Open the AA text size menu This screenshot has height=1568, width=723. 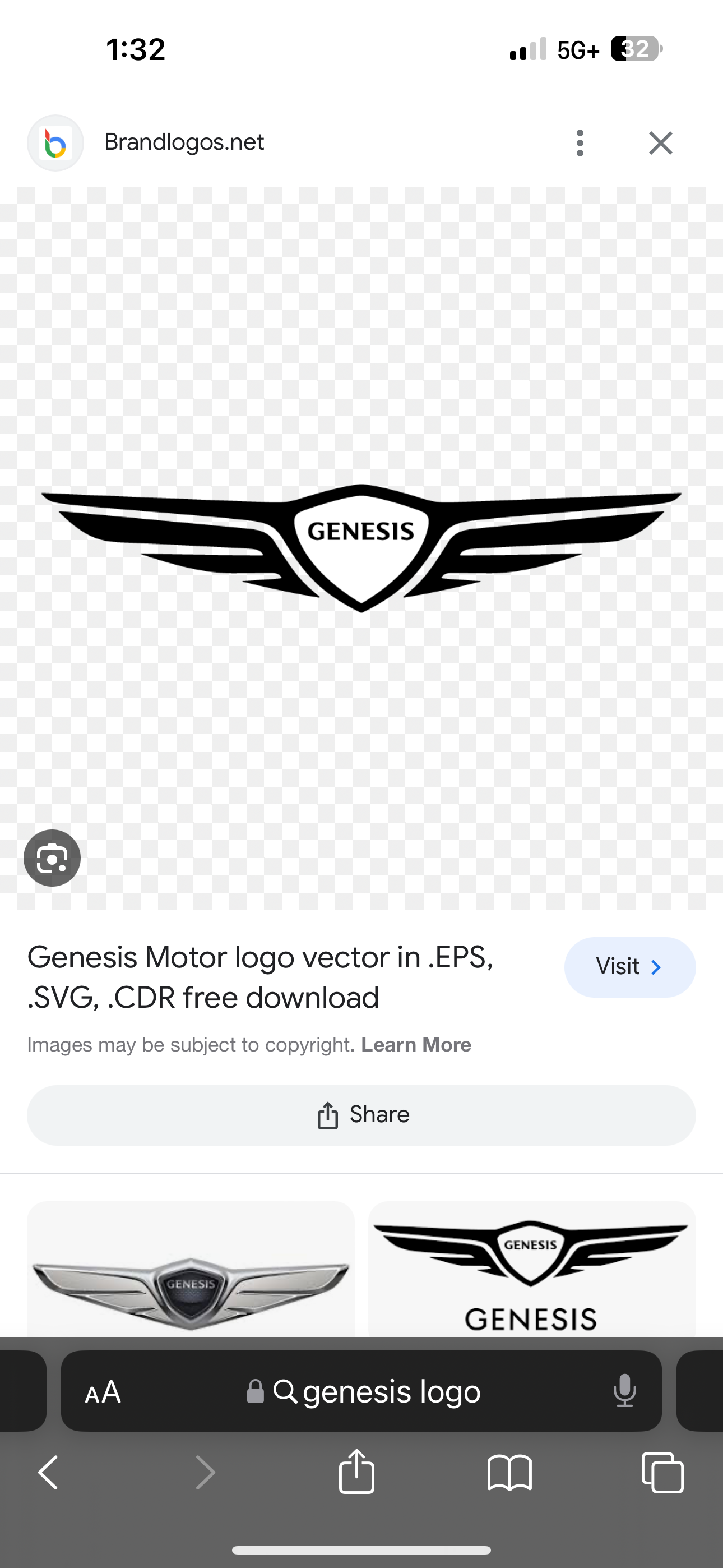pos(103,1391)
